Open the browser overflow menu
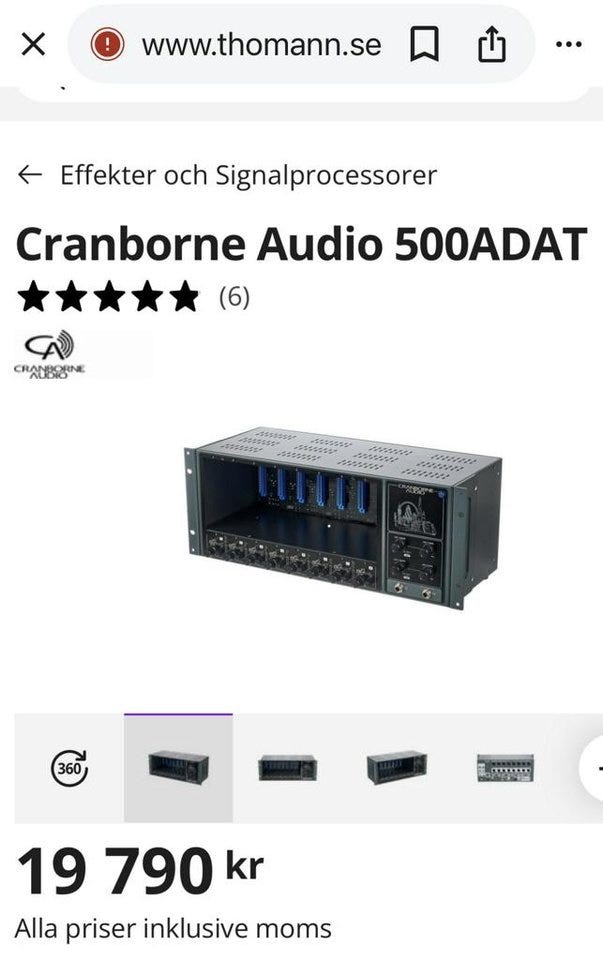The height and width of the screenshot is (960, 603). coord(568,45)
